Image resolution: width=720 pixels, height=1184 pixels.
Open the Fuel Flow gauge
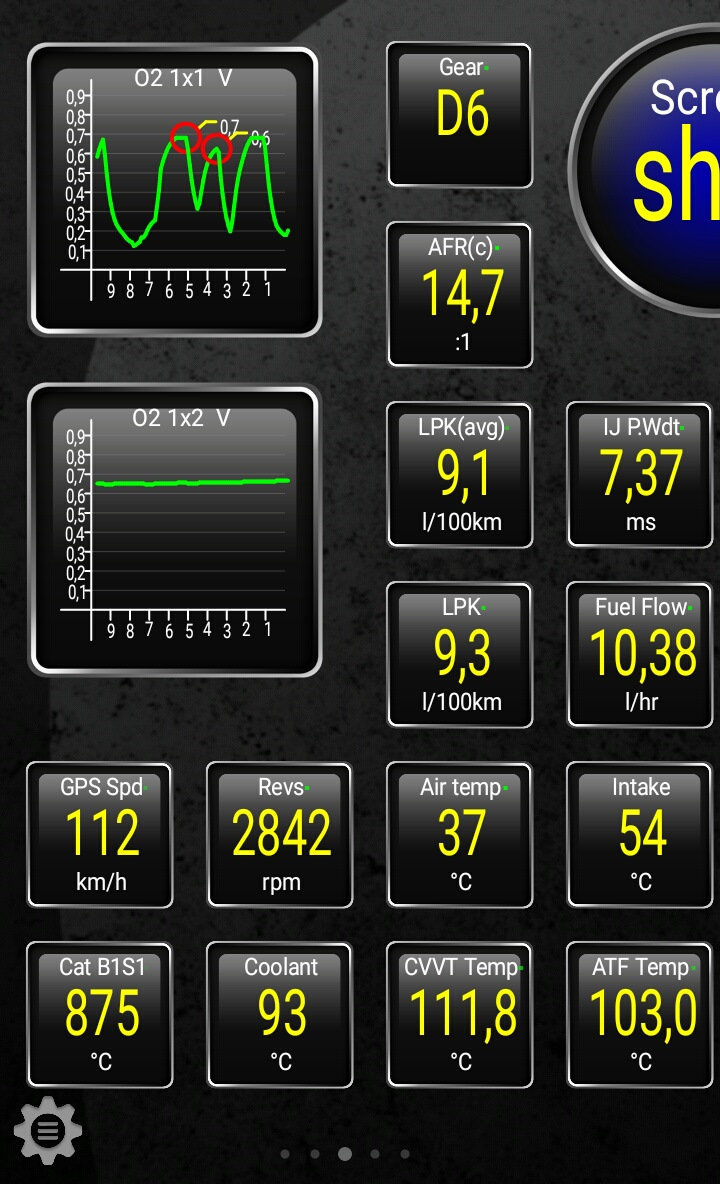639,655
